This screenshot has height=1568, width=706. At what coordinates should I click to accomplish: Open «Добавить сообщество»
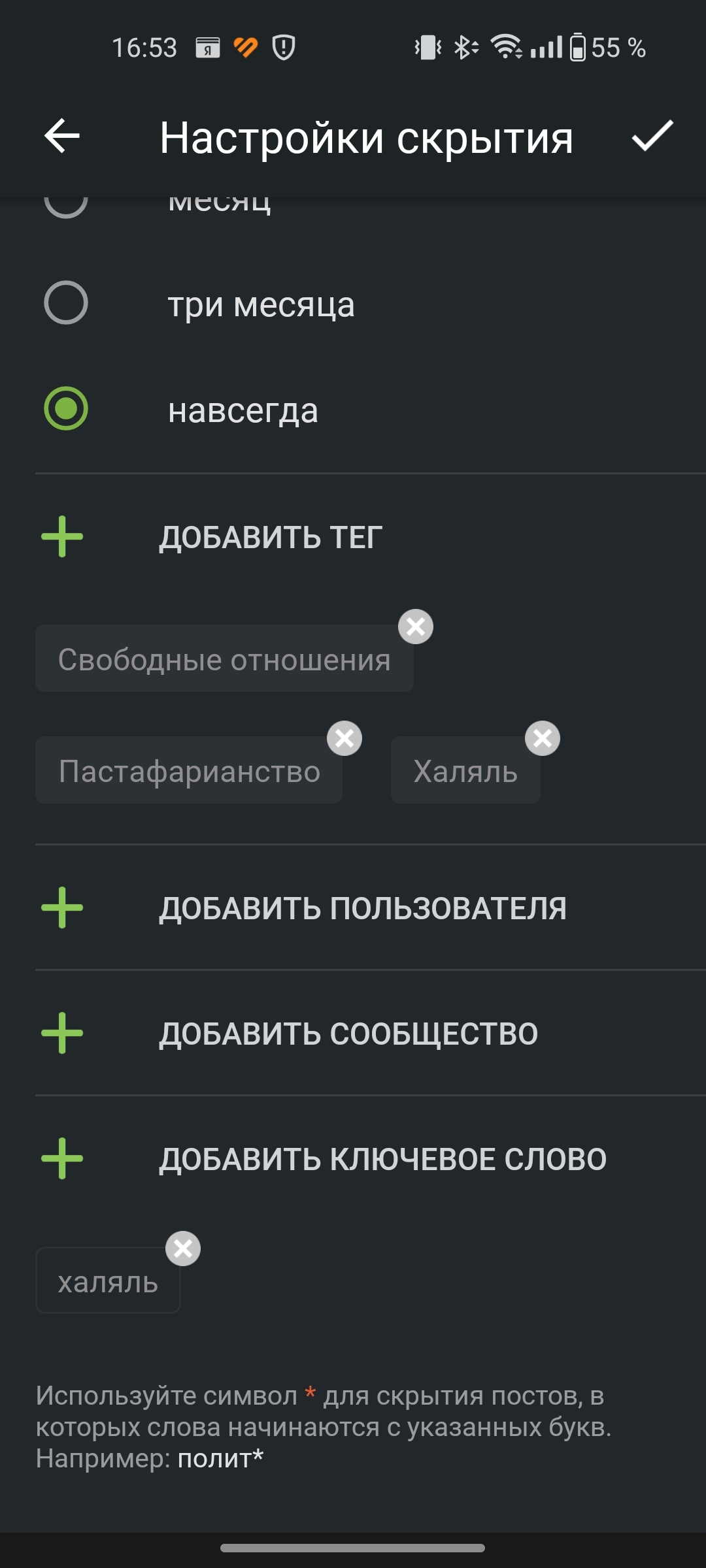pos(348,1034)
